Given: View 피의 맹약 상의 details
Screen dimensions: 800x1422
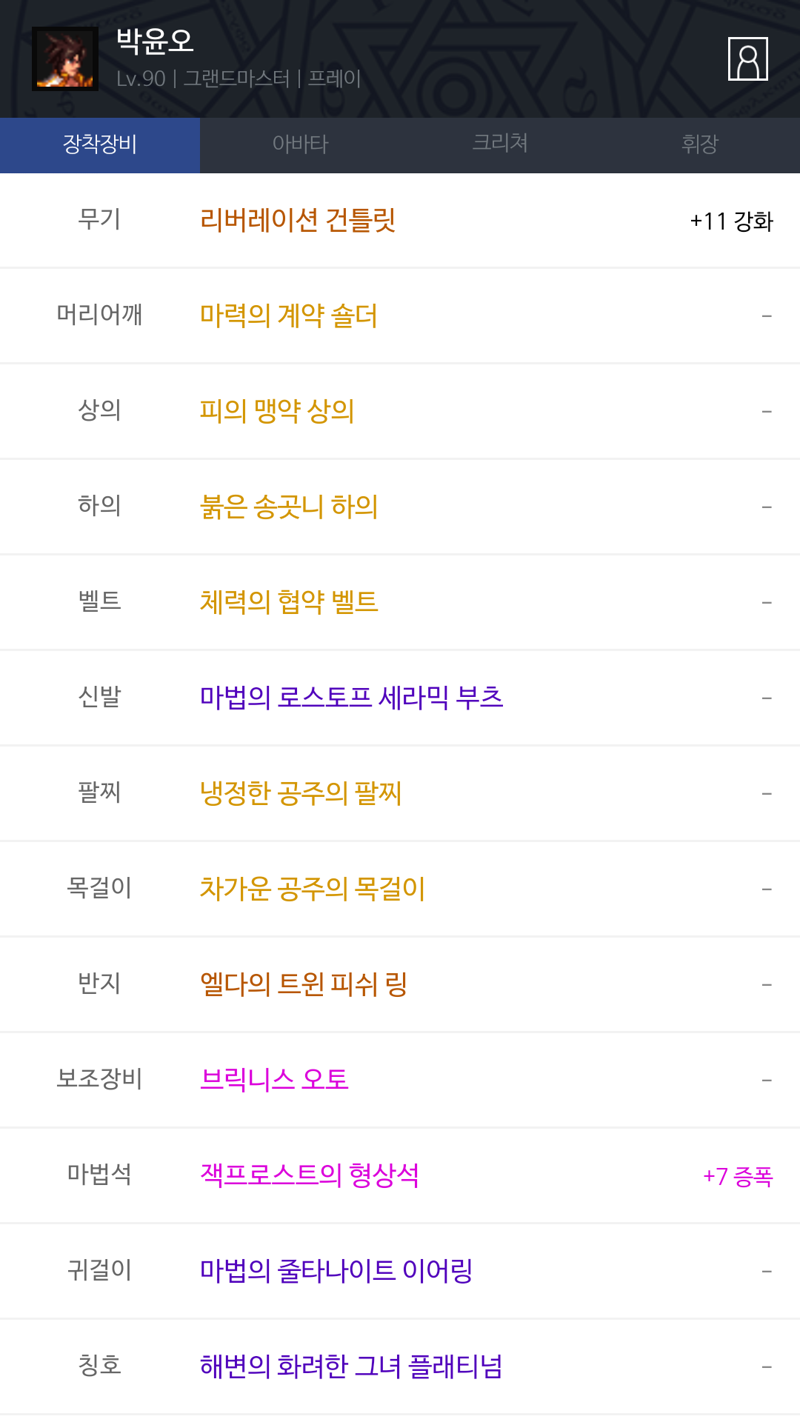Looking at the screenshot, I should [x=400, y=411].
